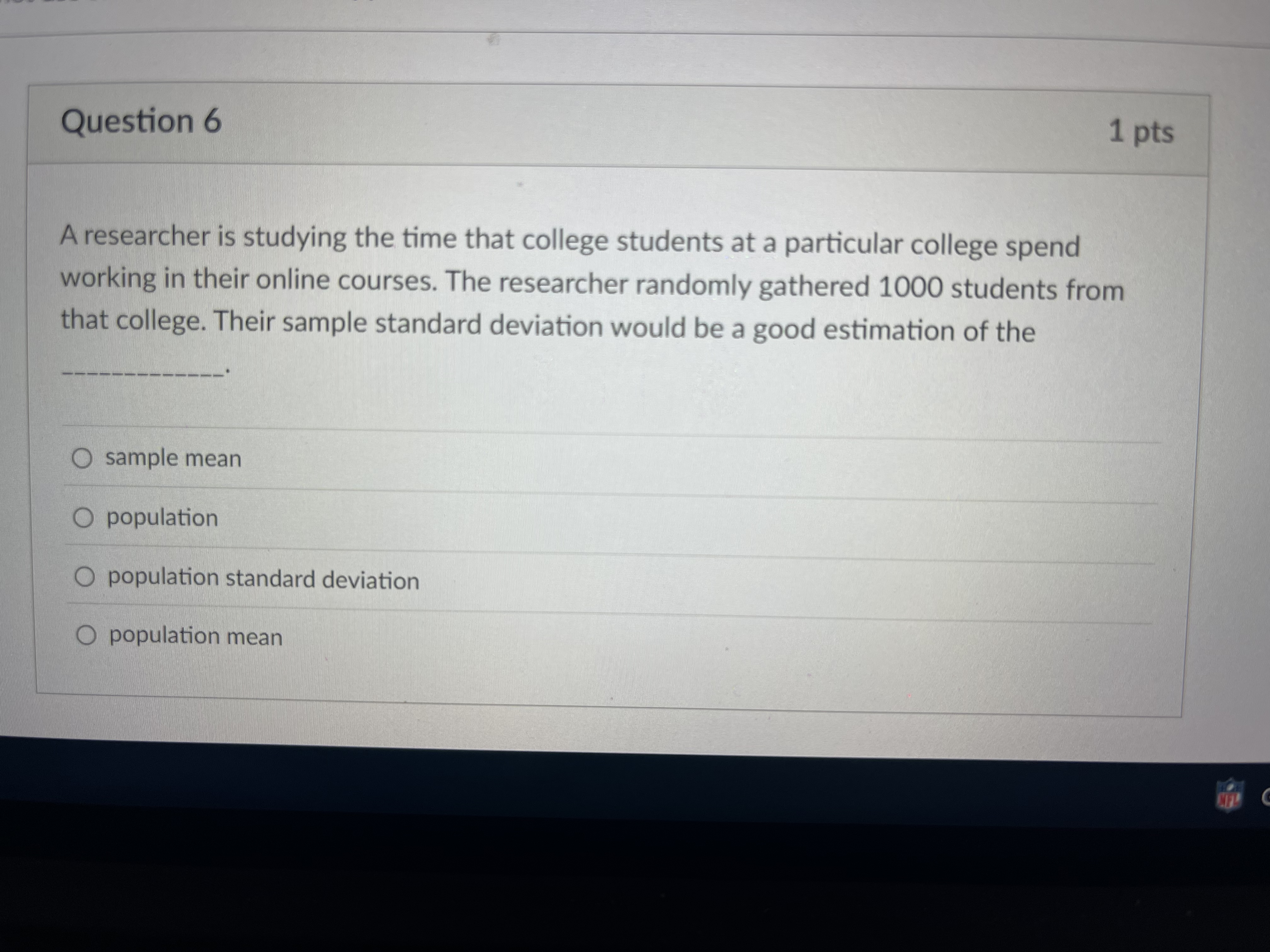The width and height of the screenshot is (1270, 952).
Task: Pick "population standard deviation" as the answer
Action: (84, 577)
